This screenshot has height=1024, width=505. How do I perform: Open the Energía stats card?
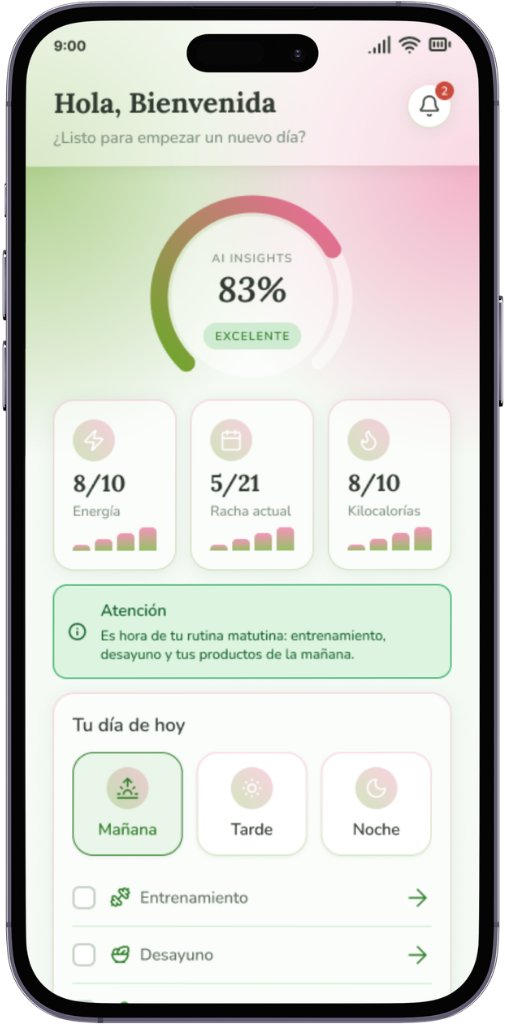click(115, 485)
